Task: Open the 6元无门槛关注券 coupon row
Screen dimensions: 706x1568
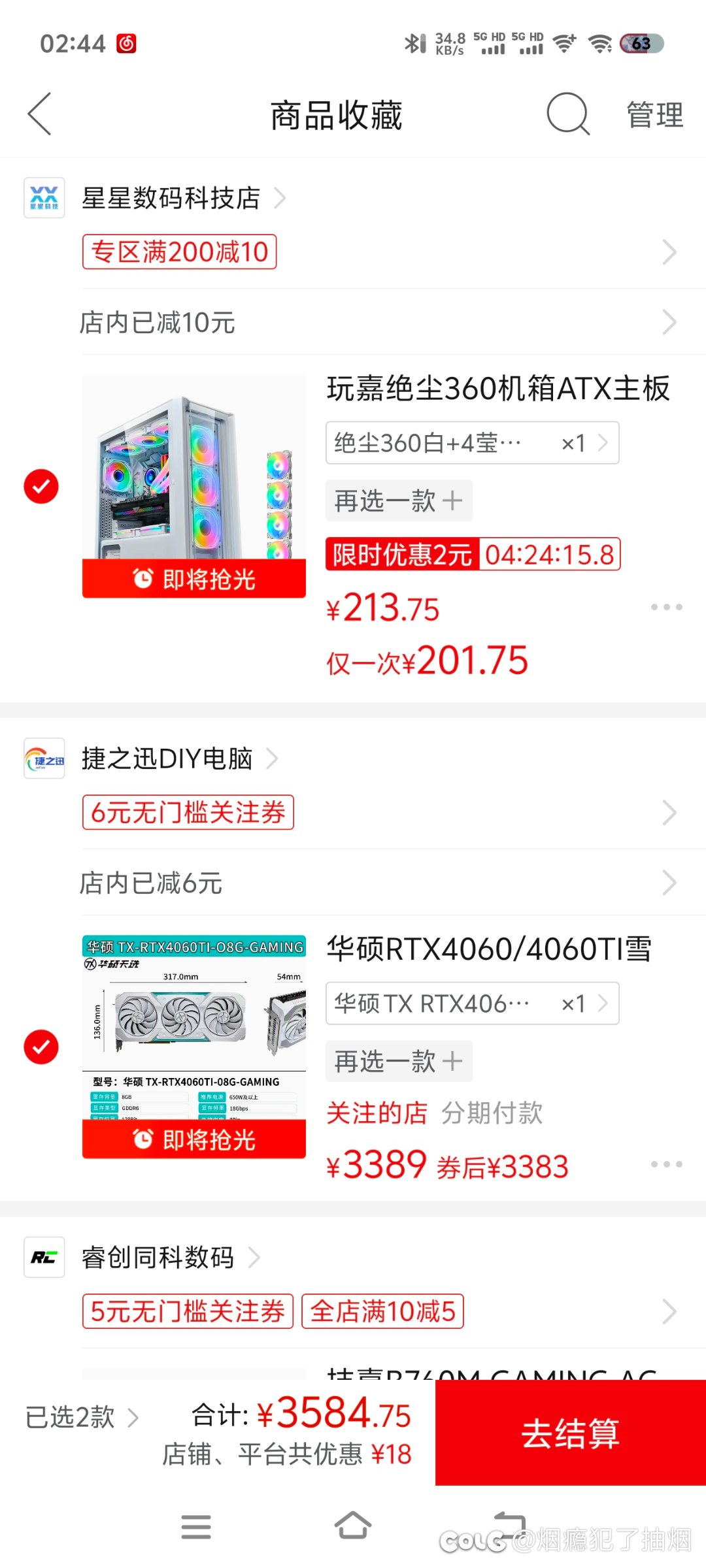Action: click(x=379, y=812)
